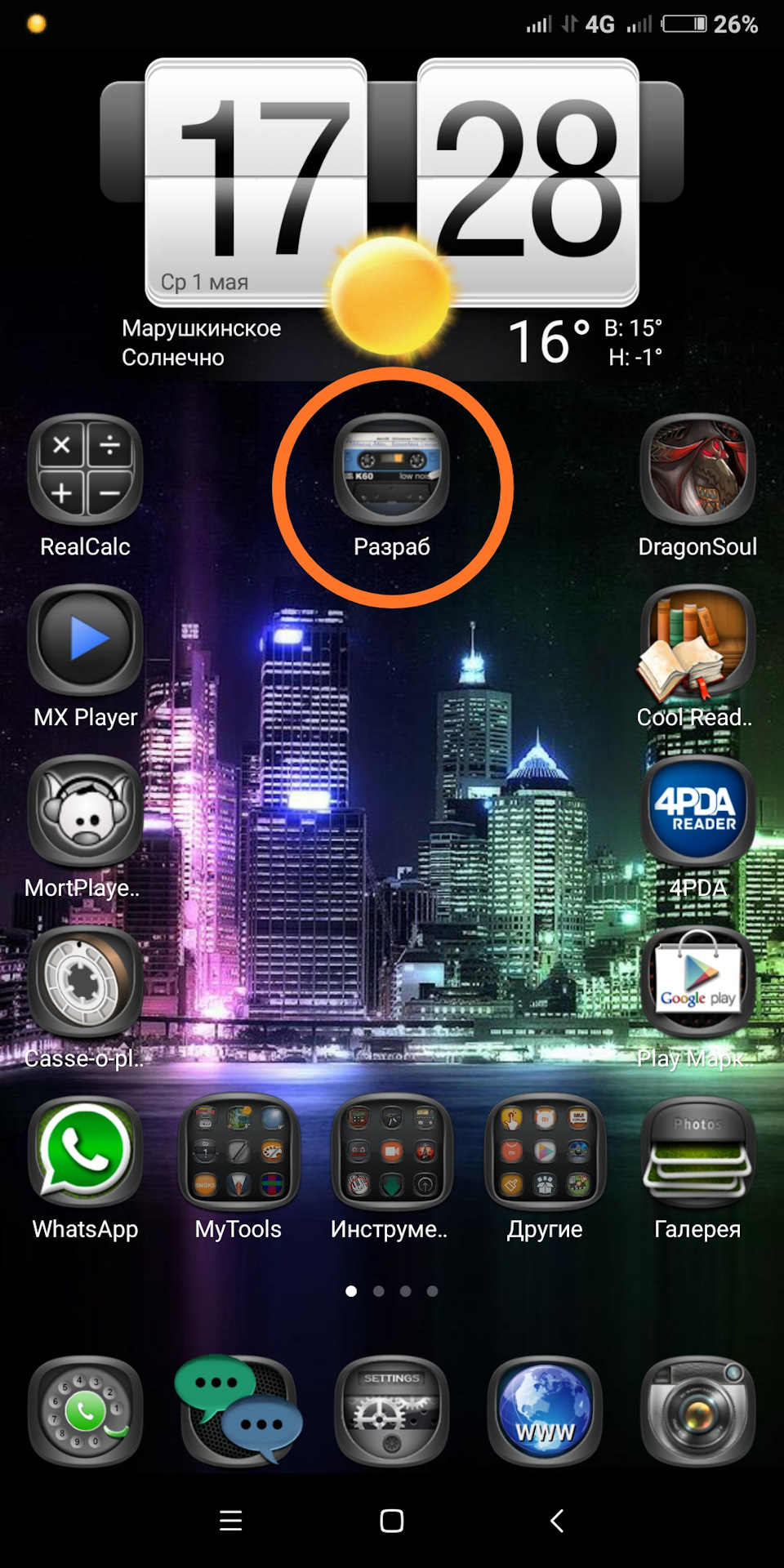
Task: Open the messaging app in the dock
Action: pyautogui.click(x=238, y=1410)
